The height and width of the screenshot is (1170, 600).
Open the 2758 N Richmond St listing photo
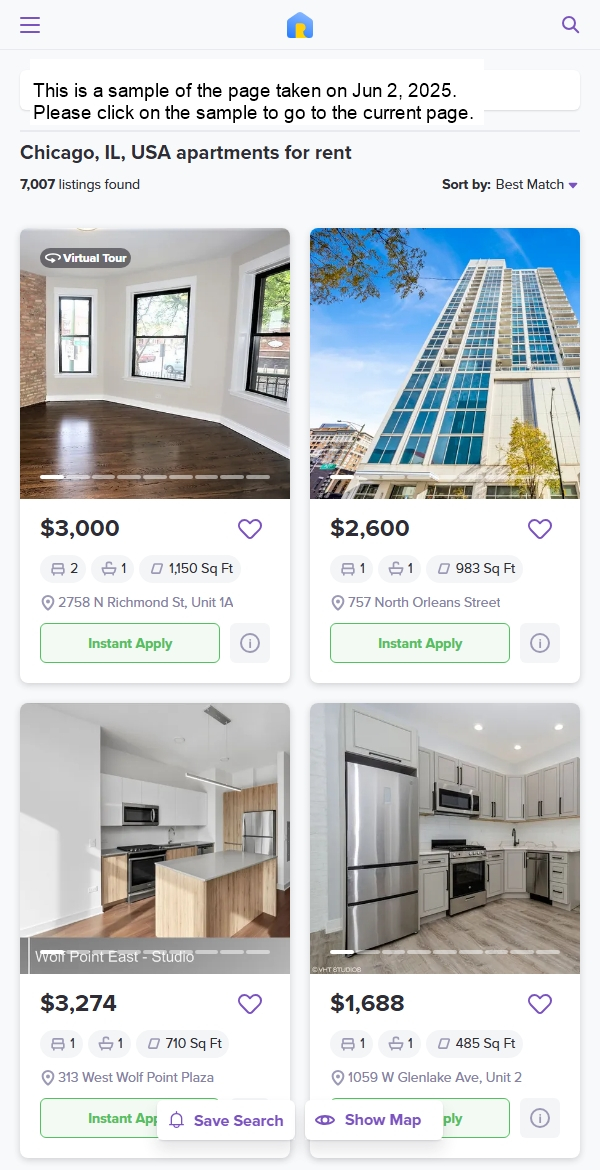155,363
